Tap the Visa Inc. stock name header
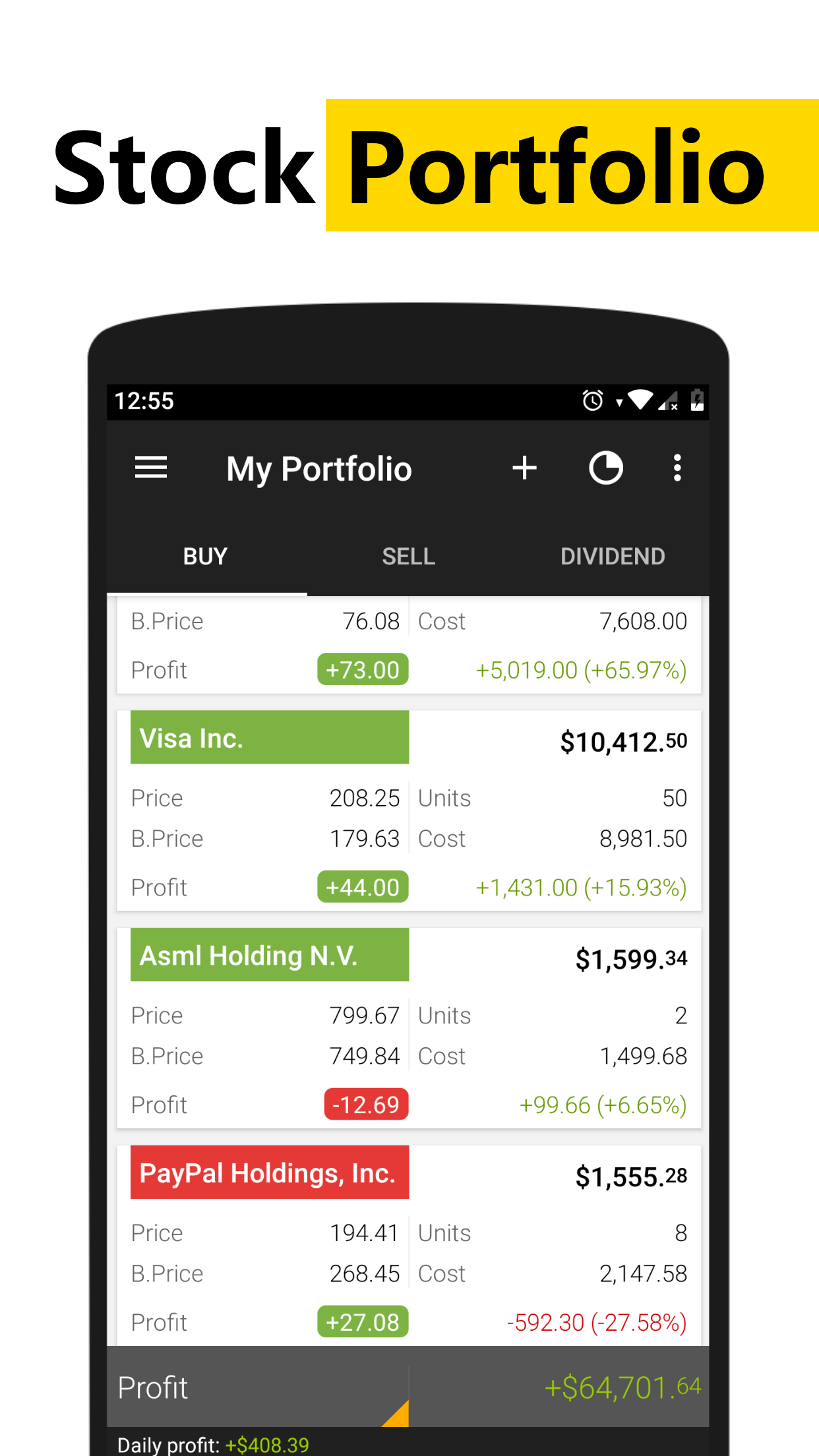Viewport: 819px width, 1456px height. click(269, 737)
